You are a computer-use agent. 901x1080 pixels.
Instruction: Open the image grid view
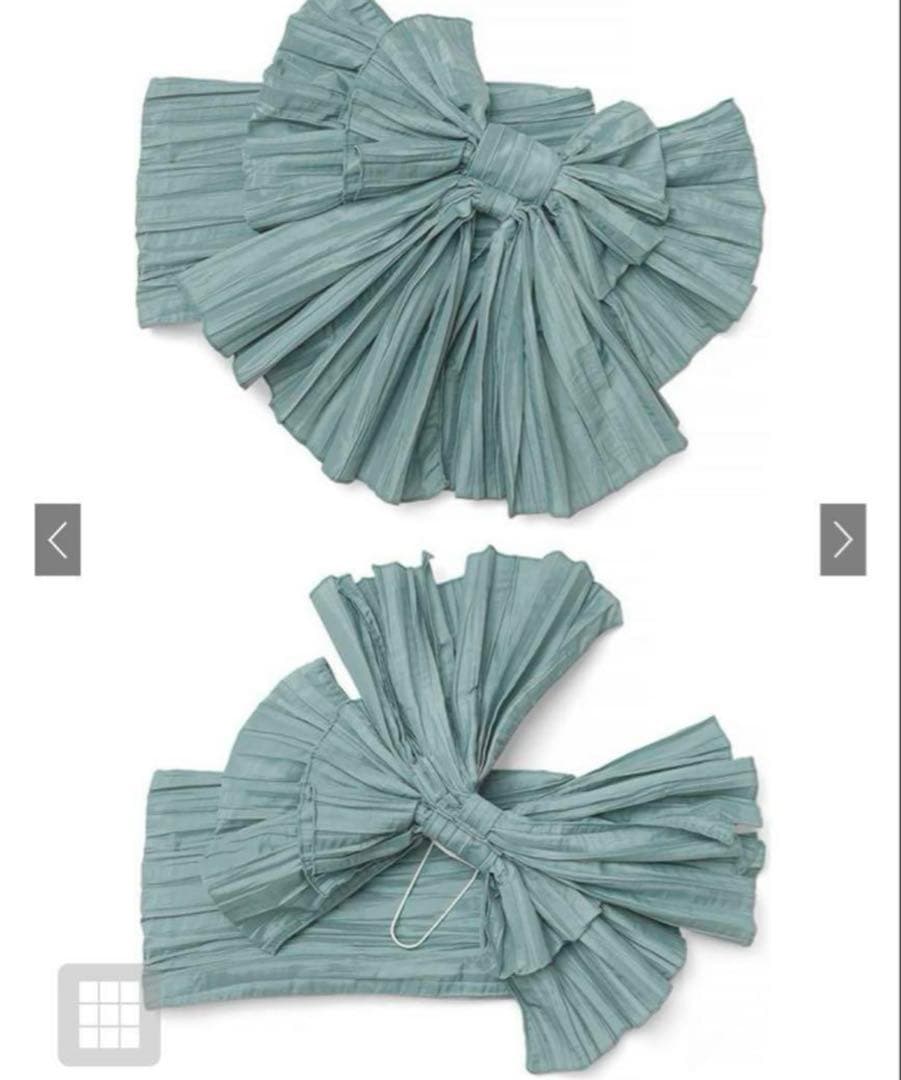coord(109,1013)
